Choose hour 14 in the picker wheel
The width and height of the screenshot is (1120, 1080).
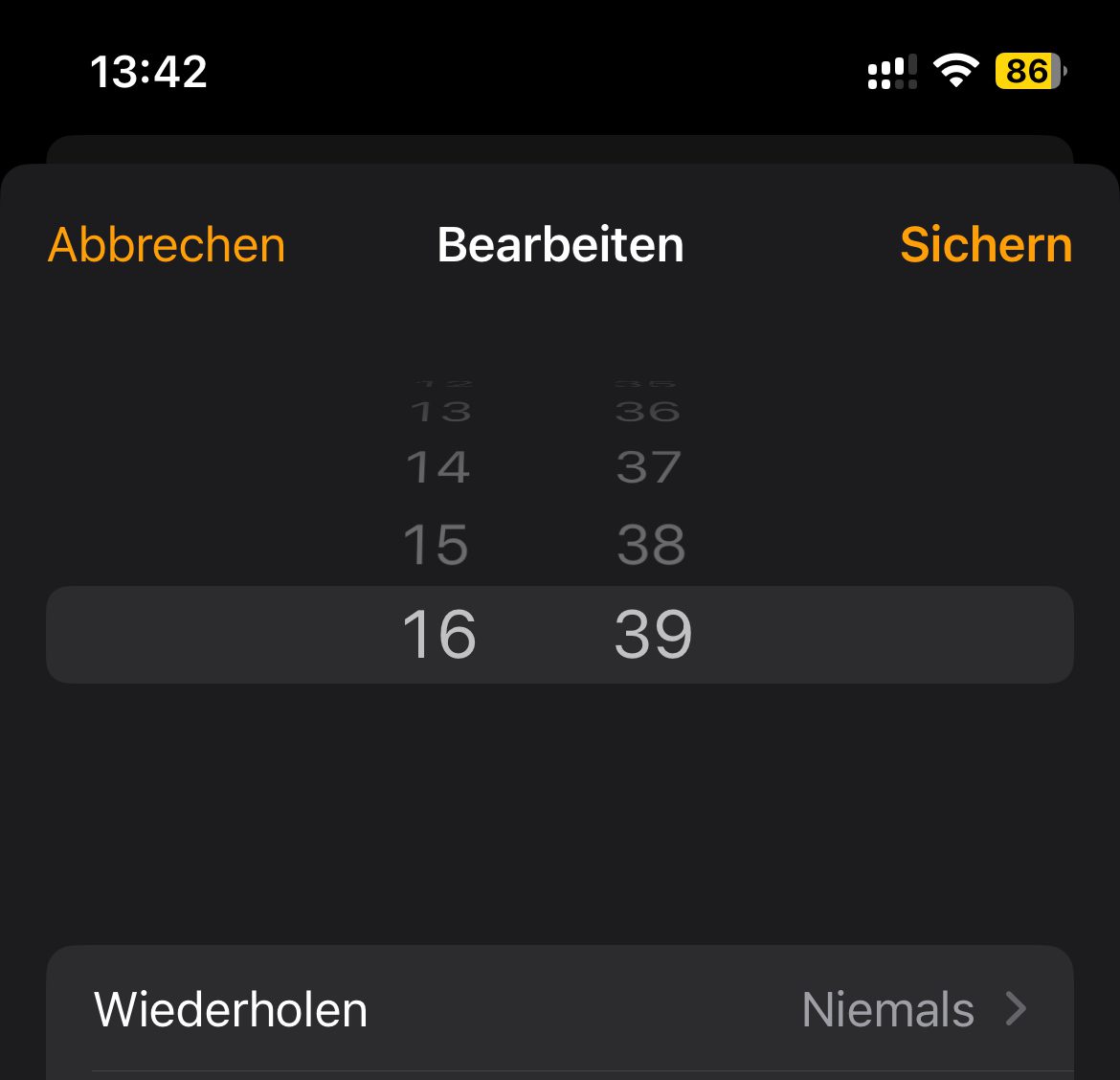click(x=437, y=468)
